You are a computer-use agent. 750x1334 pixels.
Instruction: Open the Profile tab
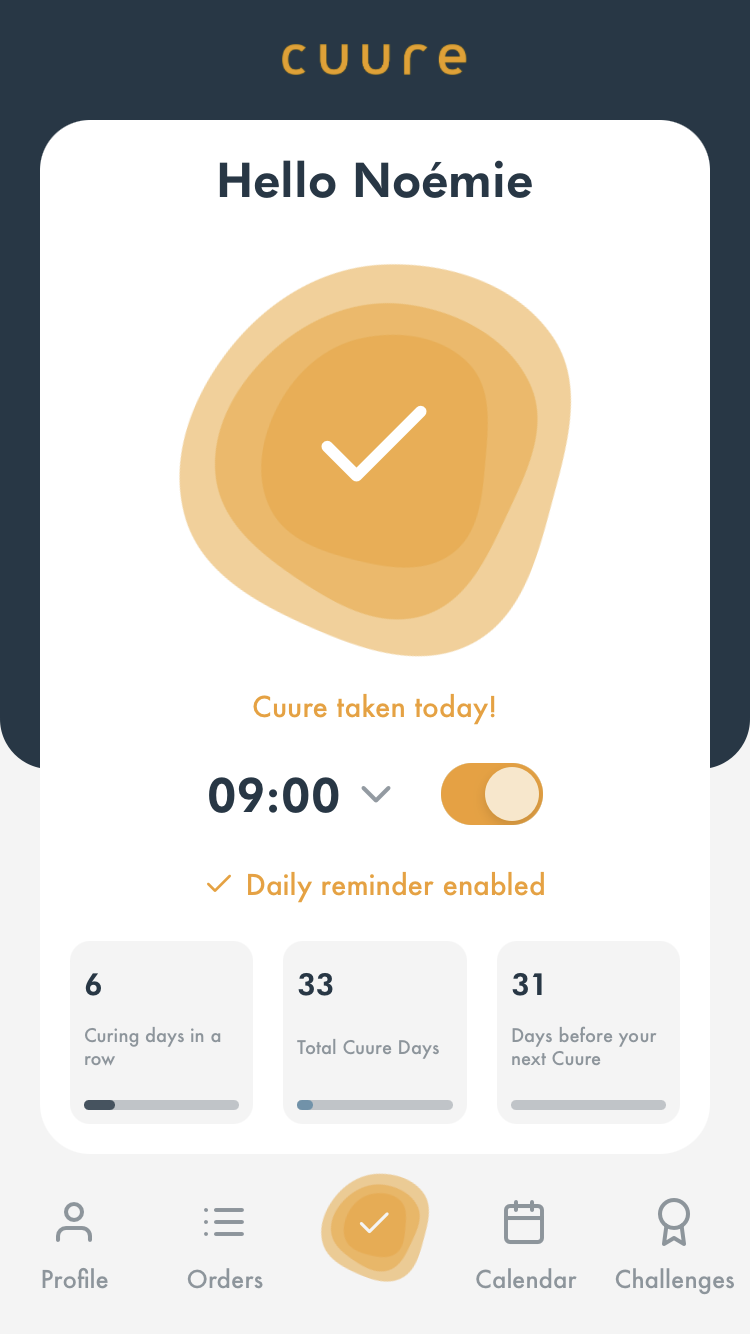75,1246
